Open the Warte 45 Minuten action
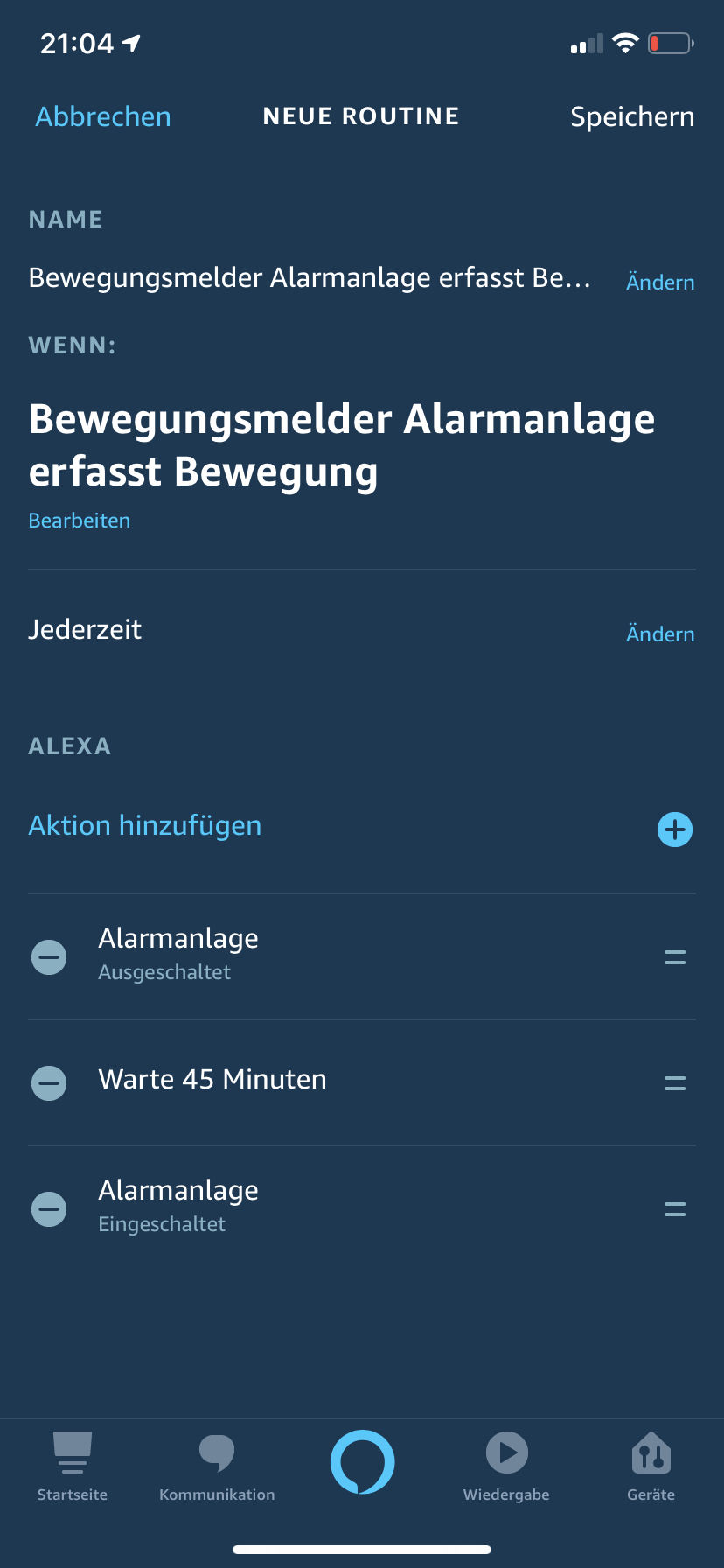724x1568 pixels. point(212,1079)
